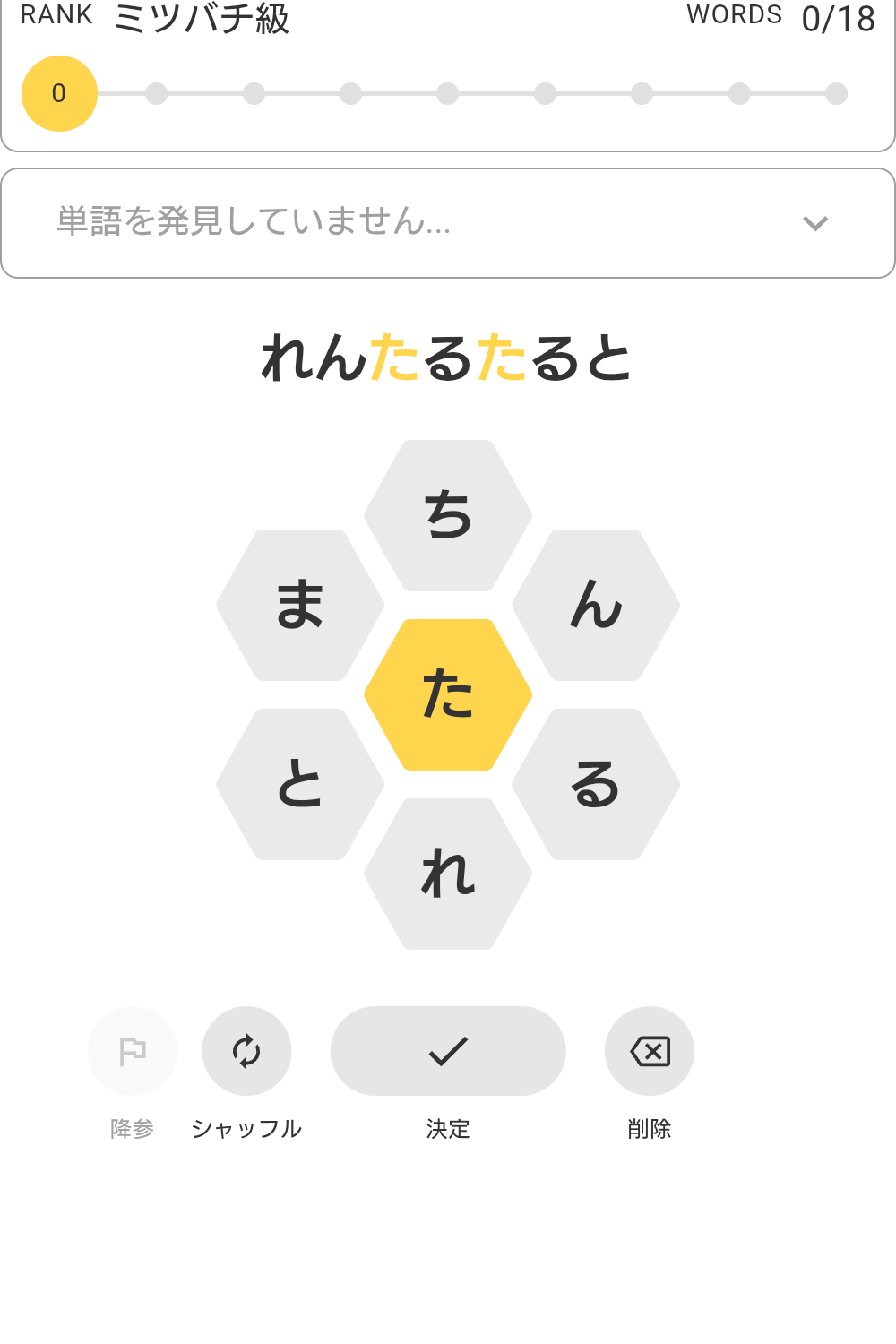896x1344 pixels.
Task: Select the れ hexagon letter
Action: click(448, 874)
